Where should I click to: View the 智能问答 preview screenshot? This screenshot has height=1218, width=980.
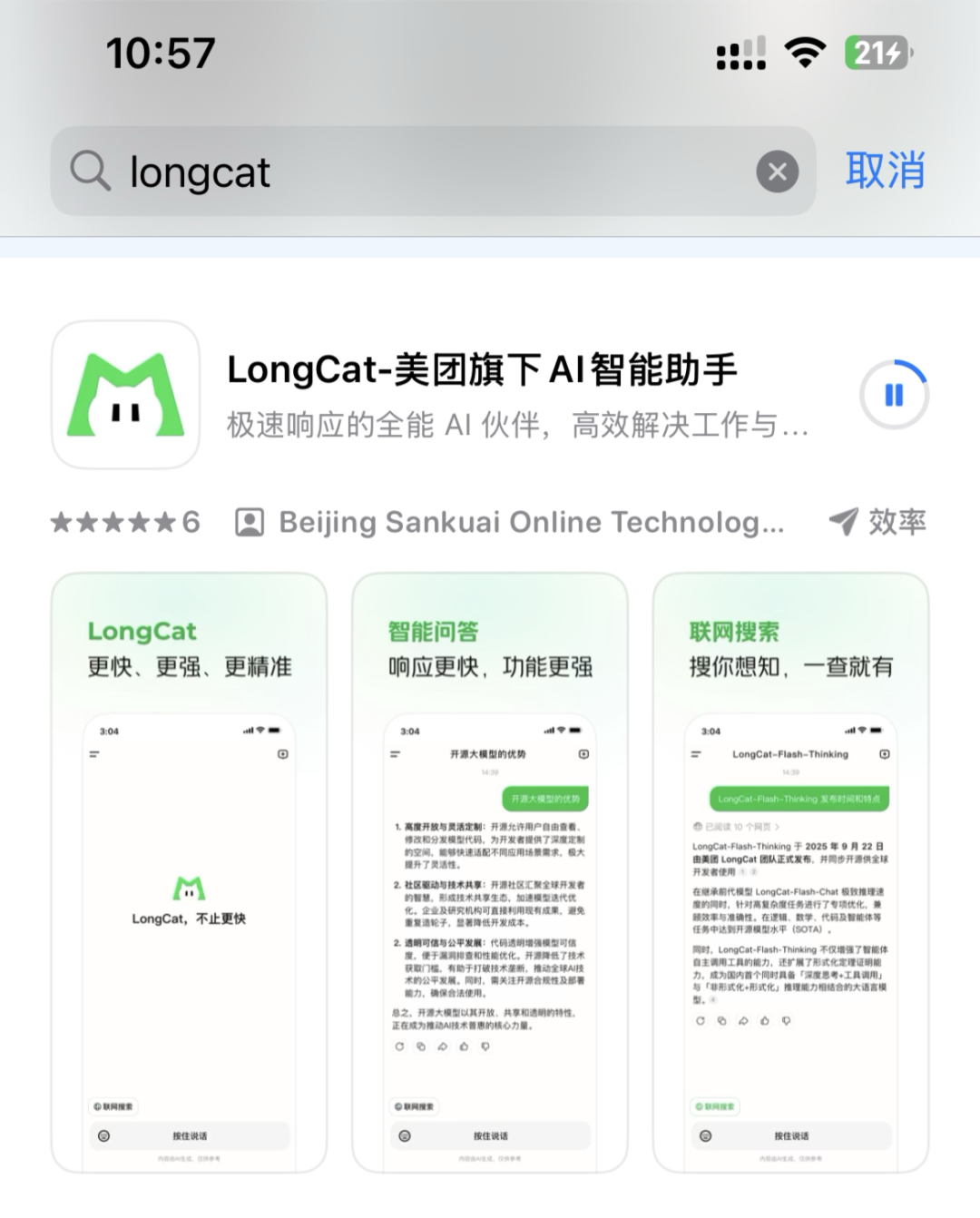tap(490, 871)
